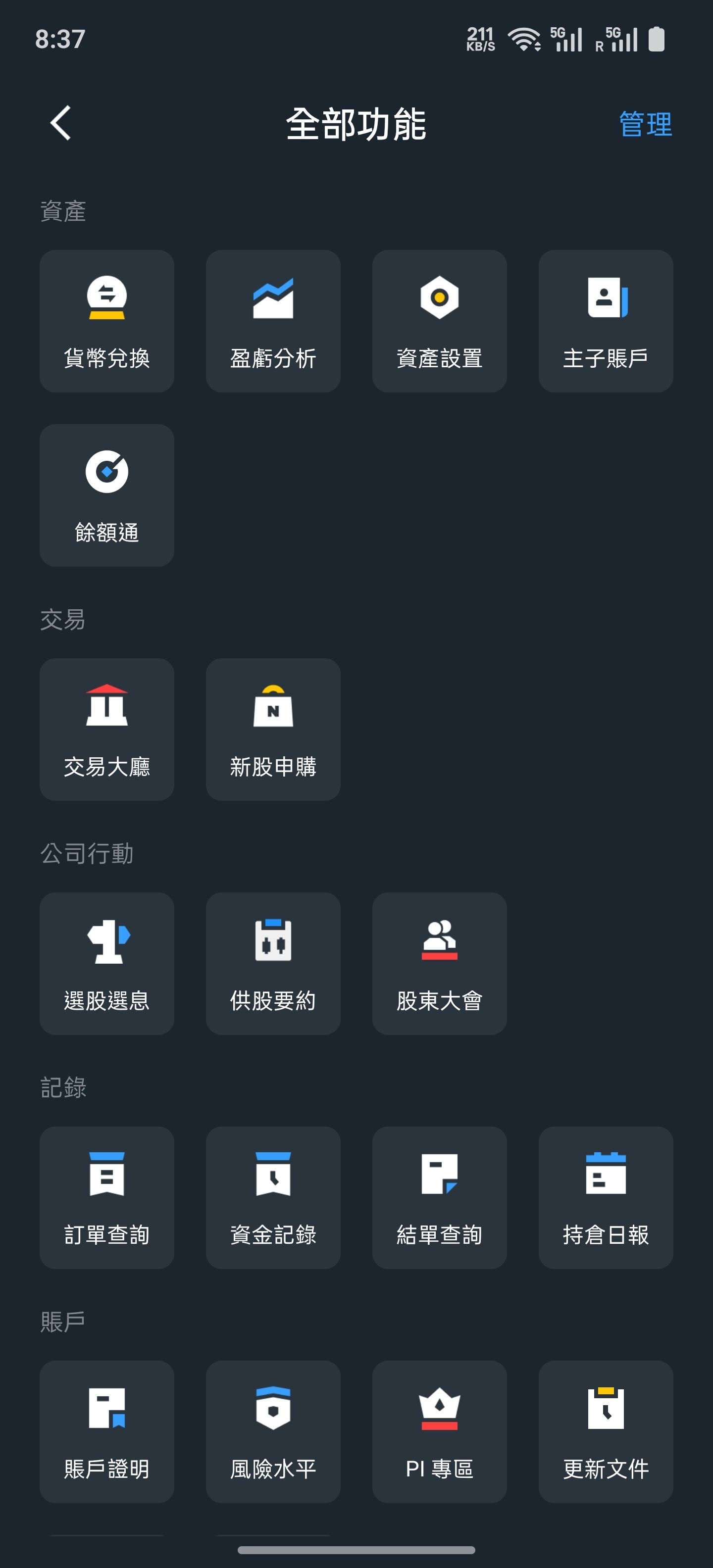Select 選股選息 tile
This screenshot has height=1568, width=713.
coord(106,963)
